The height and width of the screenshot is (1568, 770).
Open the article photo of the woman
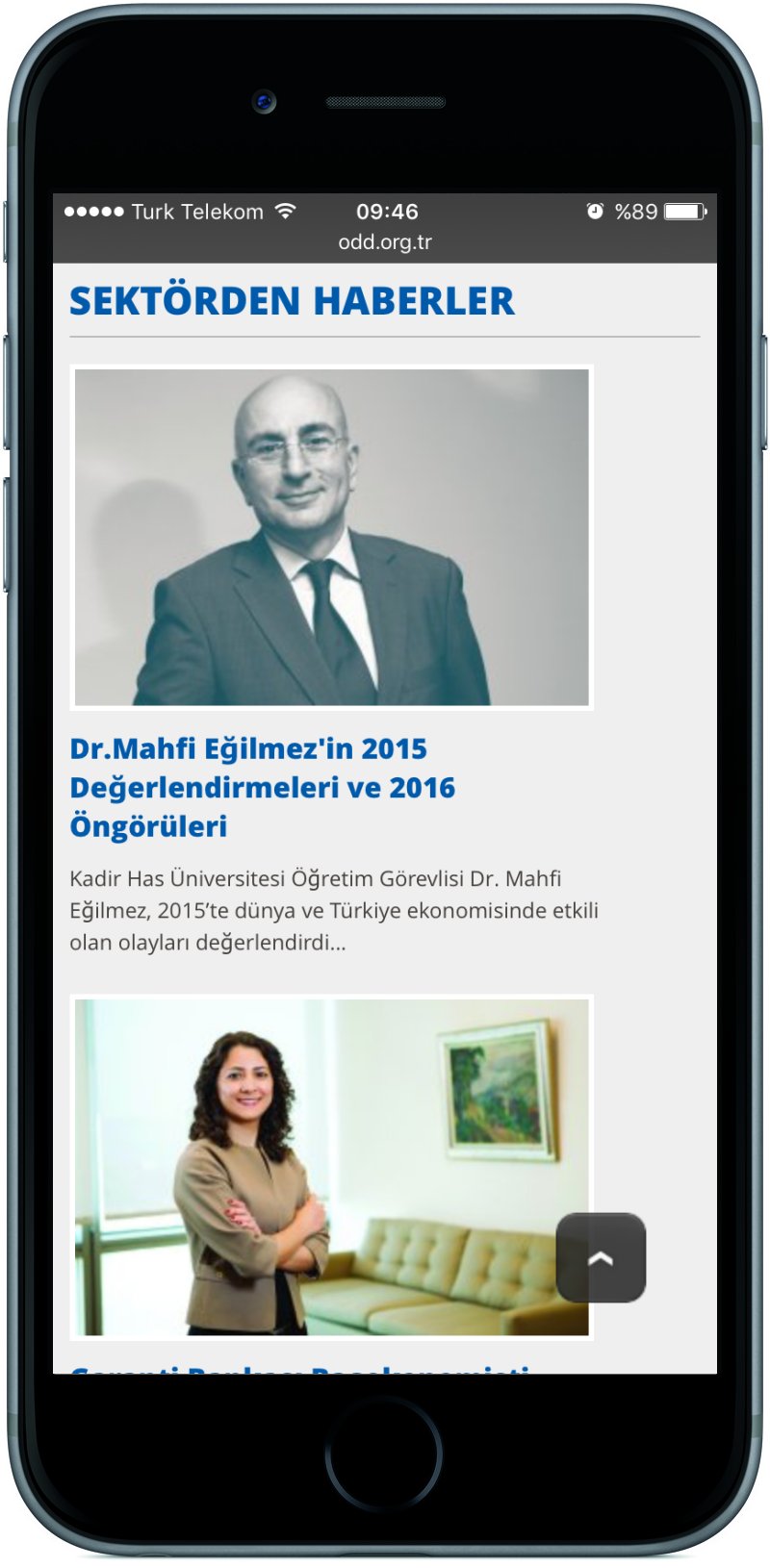click(331, 1167)
